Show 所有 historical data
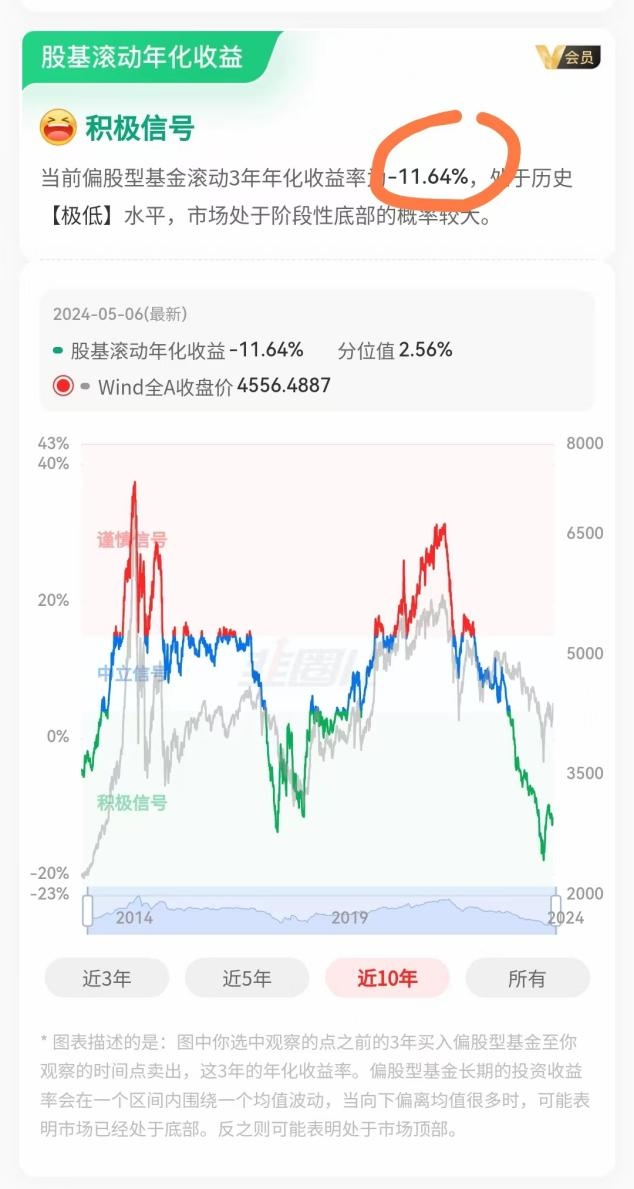This screenshot has height=1189, width=634. (x=527, y=978)
